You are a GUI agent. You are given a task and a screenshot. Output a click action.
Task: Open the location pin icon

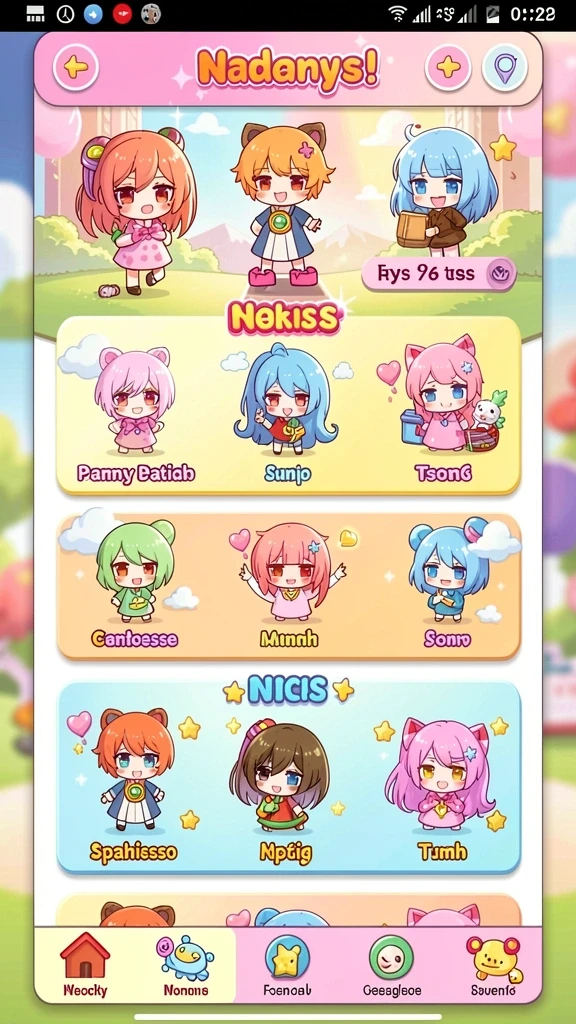pyautogui.click(x=505, y=67)
